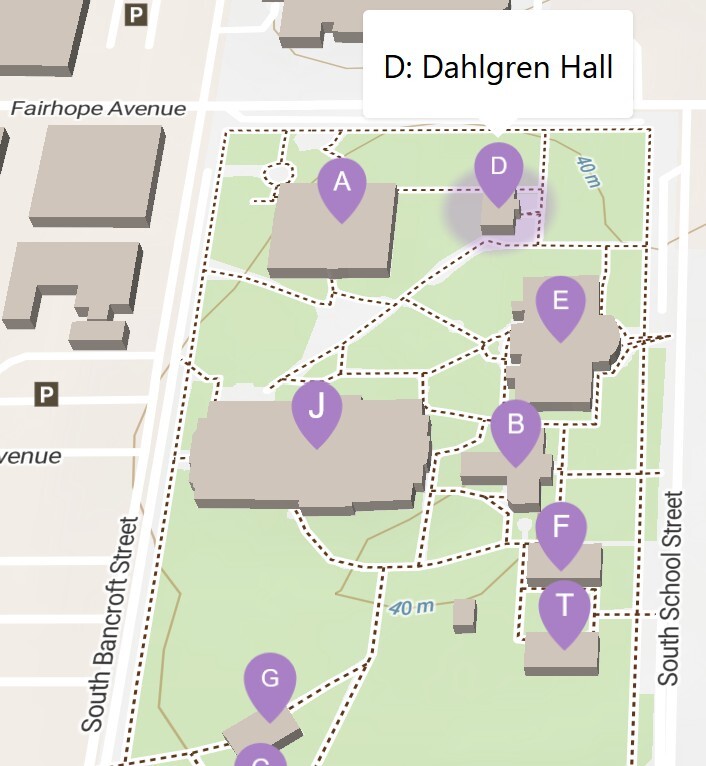Select map marker A

[342, 185]
